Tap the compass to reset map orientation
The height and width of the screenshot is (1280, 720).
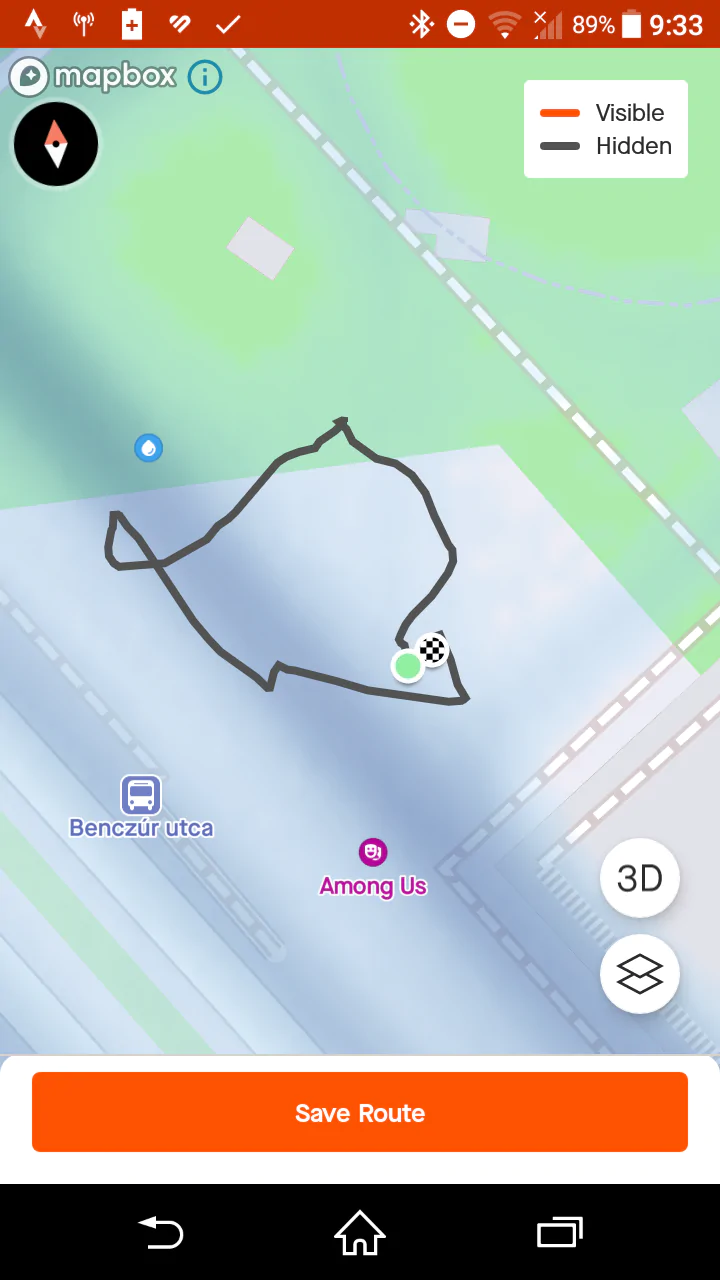[x=56, y=144]
